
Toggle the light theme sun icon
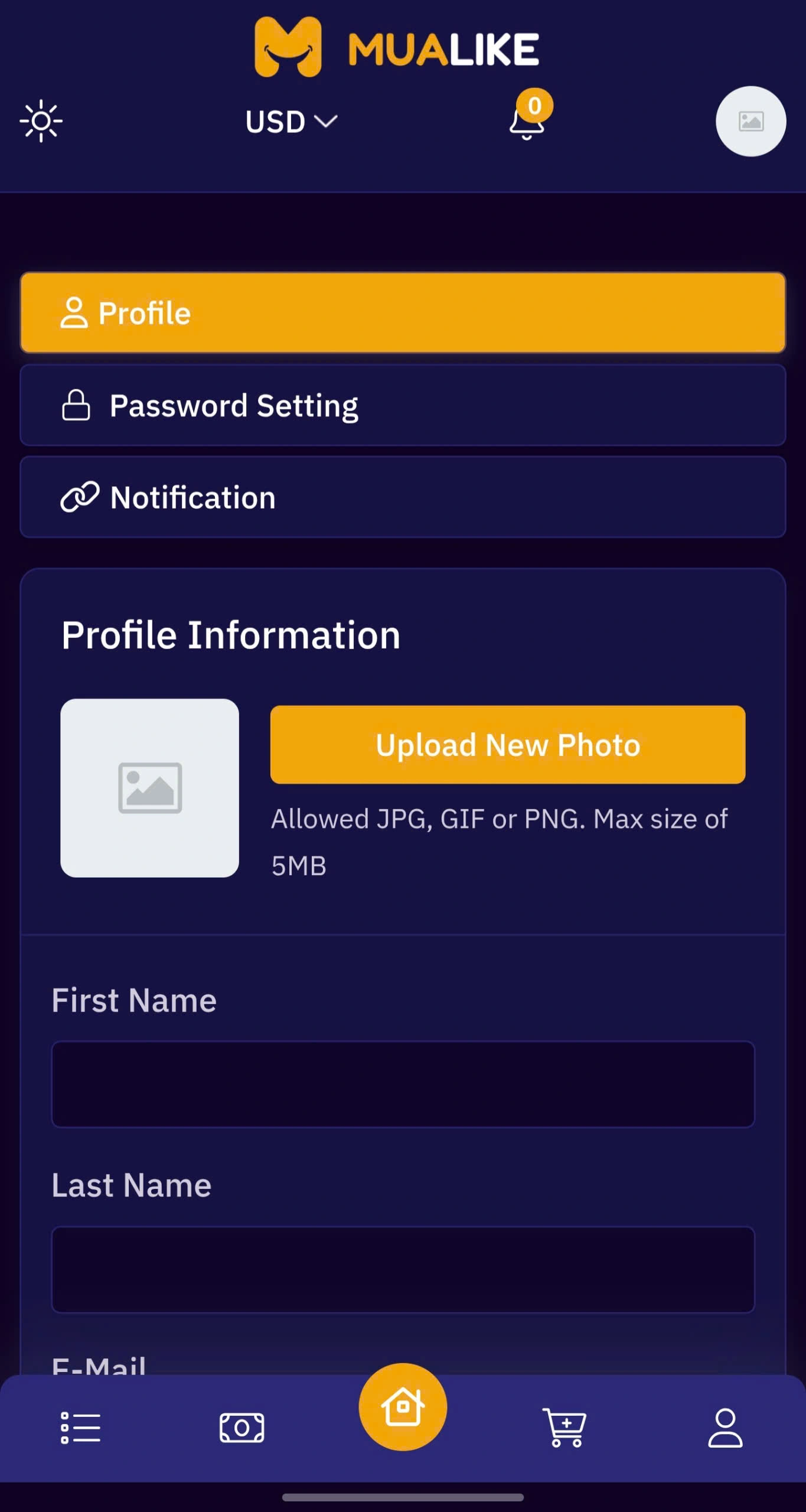(x=41, y=121)
